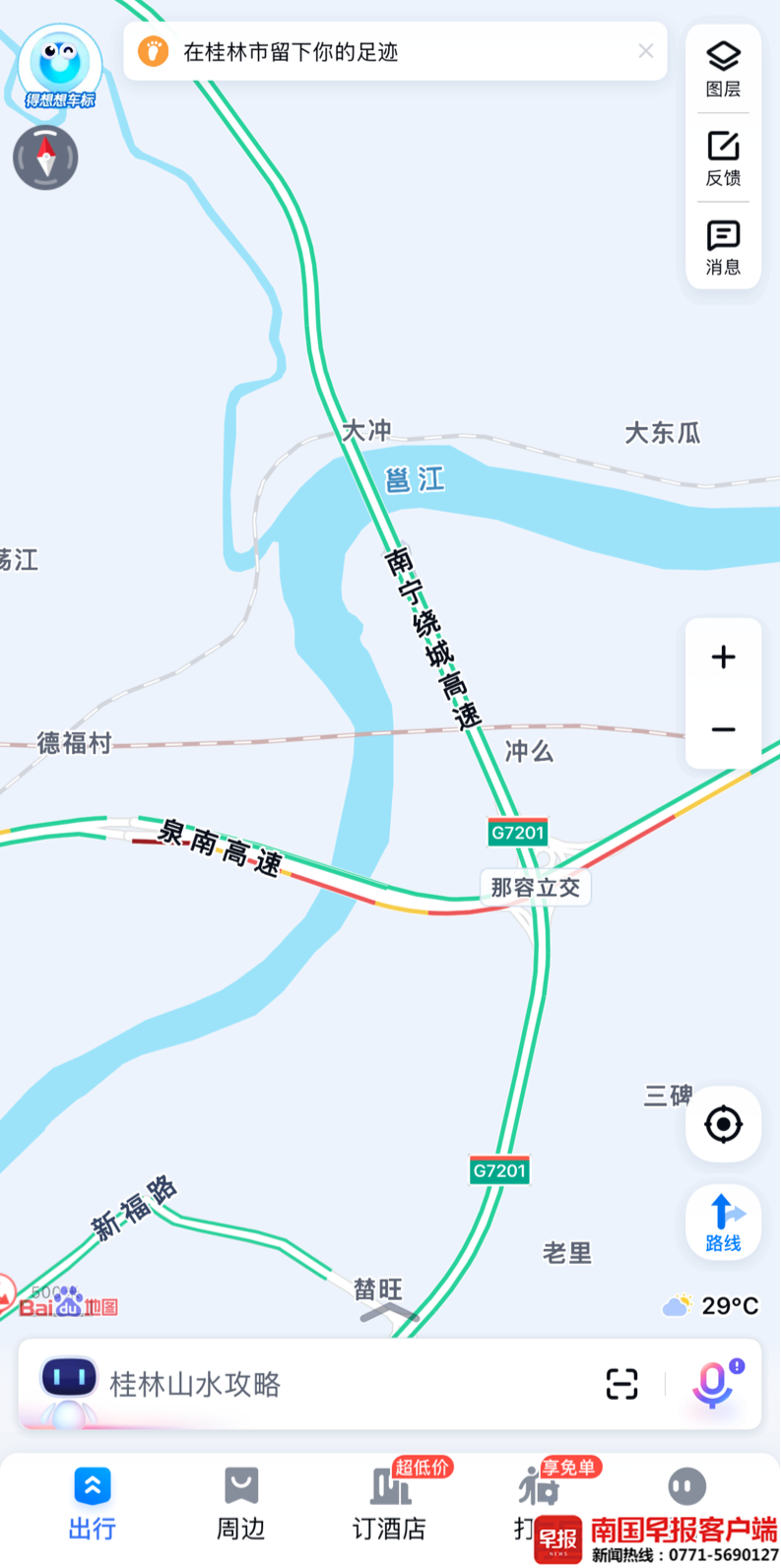Open the 图层 layers panel

click(723, 69)
